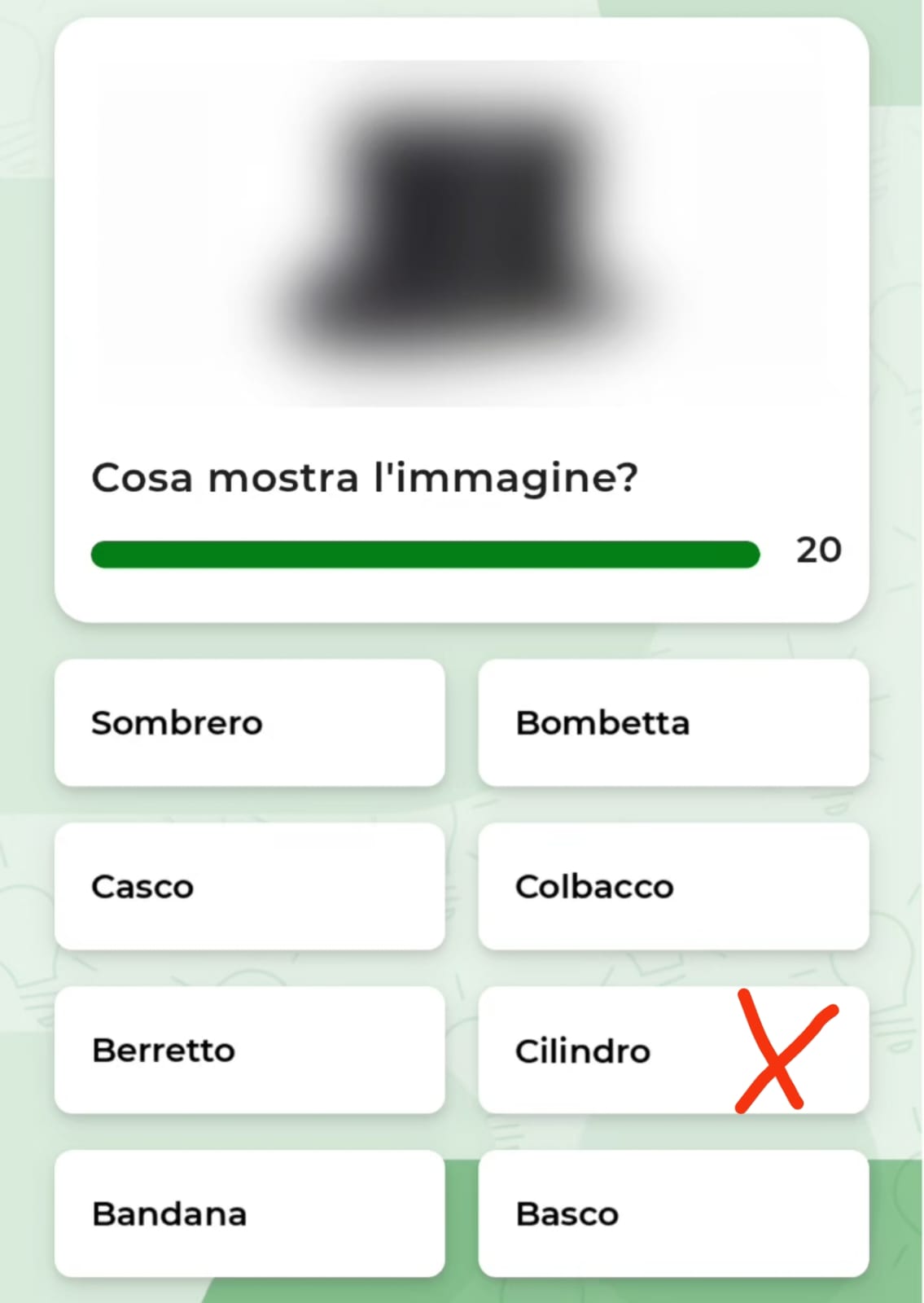The width and height of the screenshot is (924, 1303).
Task: Pick the Casco option
Action: click(x=249, y=887)
